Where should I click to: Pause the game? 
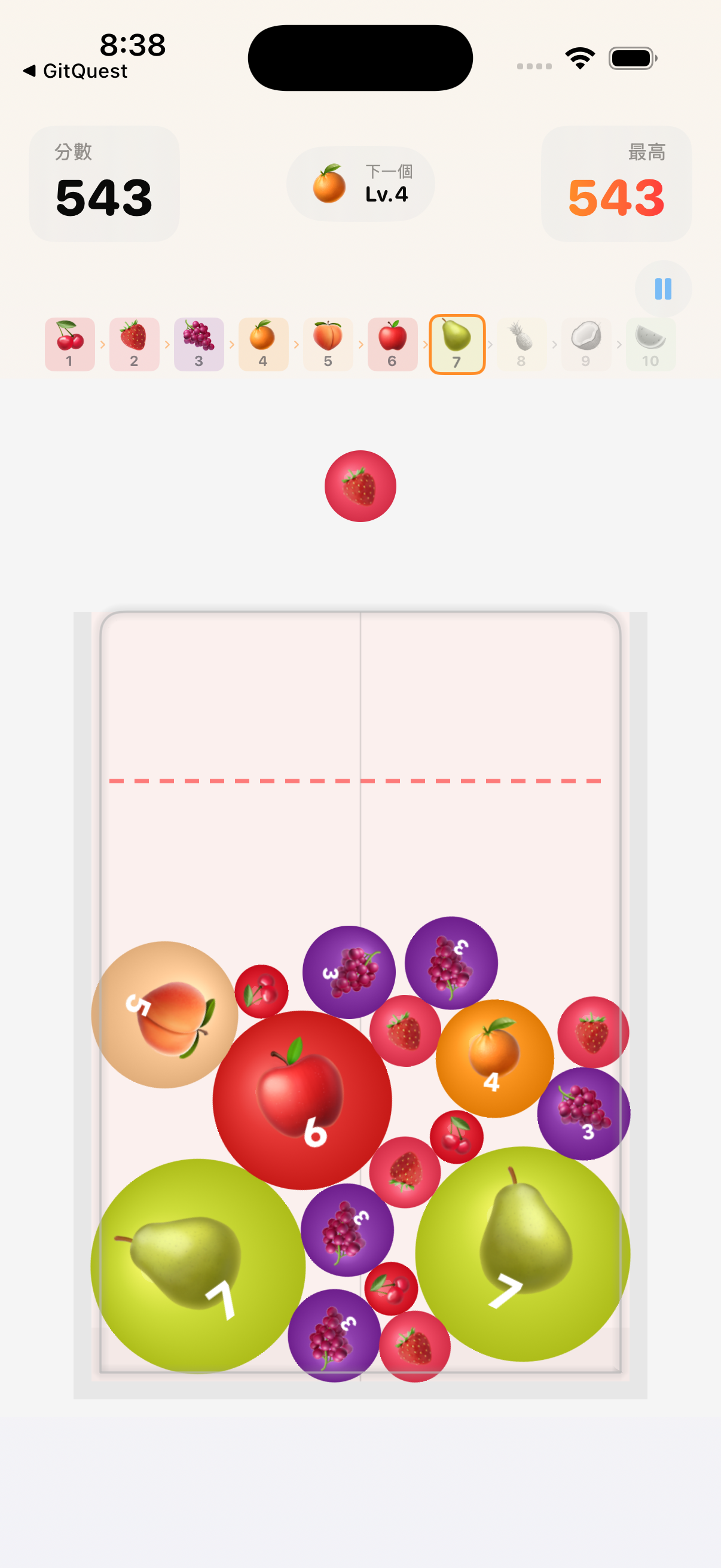(662, 288)
